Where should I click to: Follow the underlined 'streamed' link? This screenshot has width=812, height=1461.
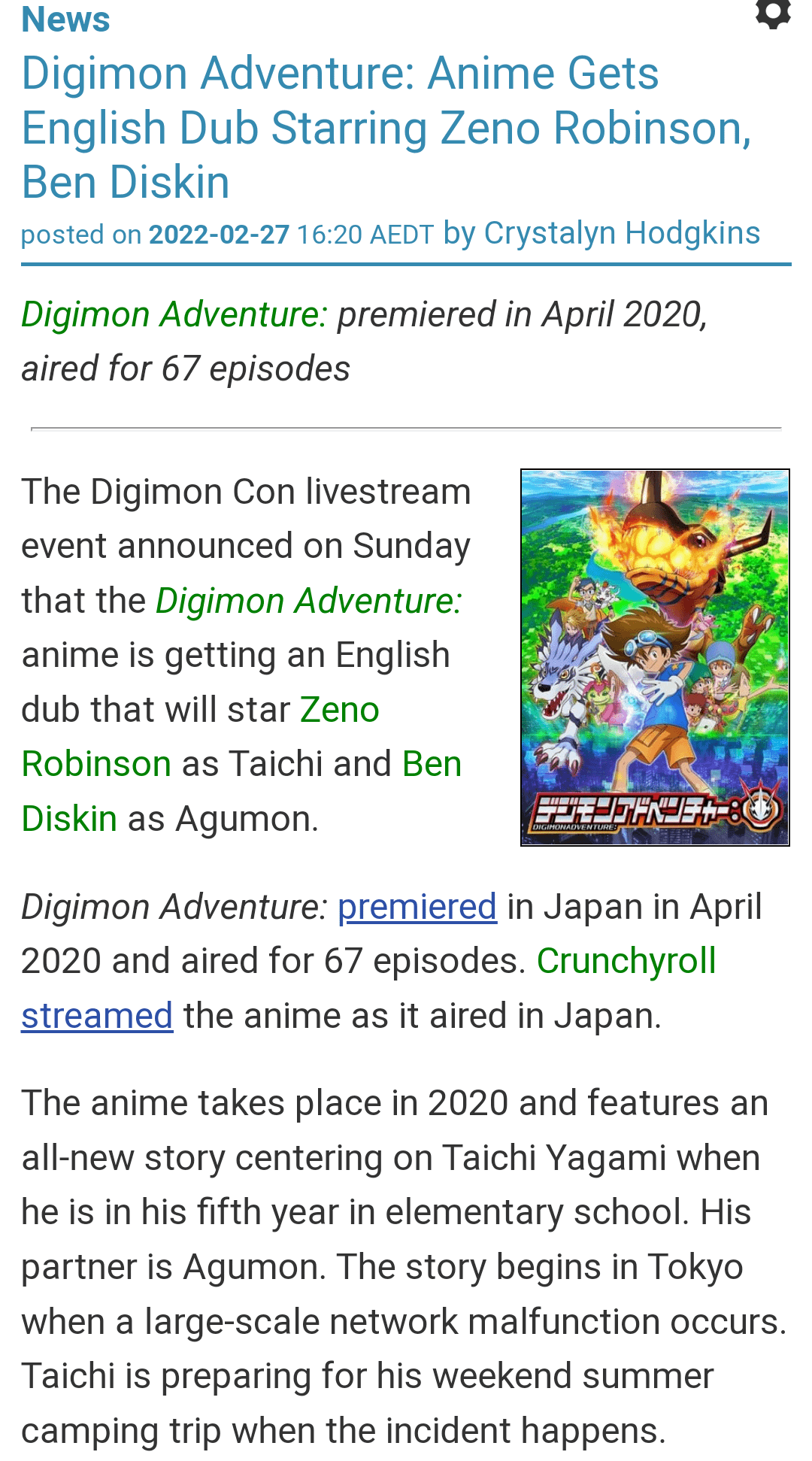[97, 1016]
